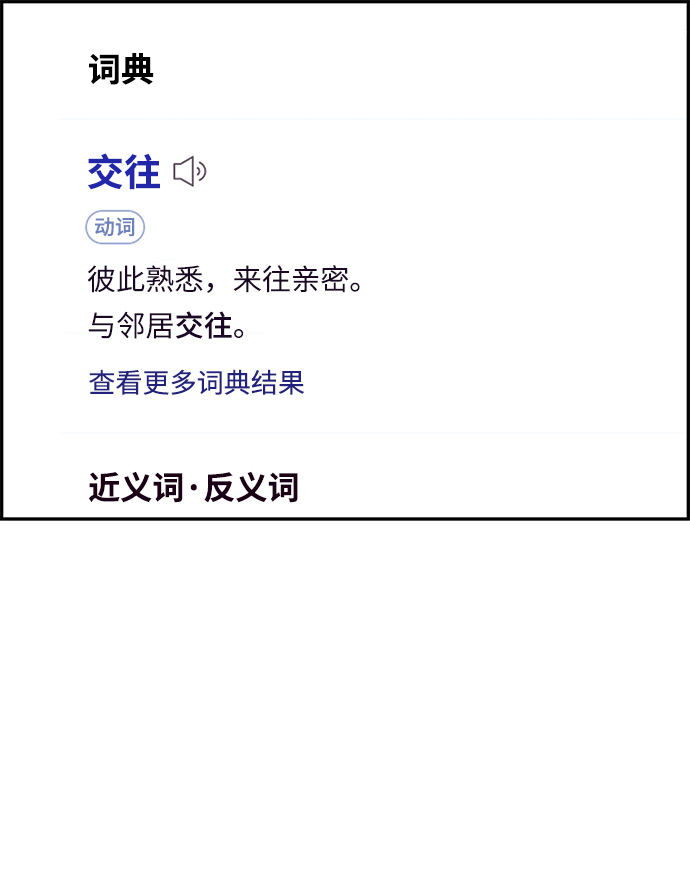Open 查看更多词典结果 link
The width and height of the screenshot is (690, 884).
pos(196,383)
